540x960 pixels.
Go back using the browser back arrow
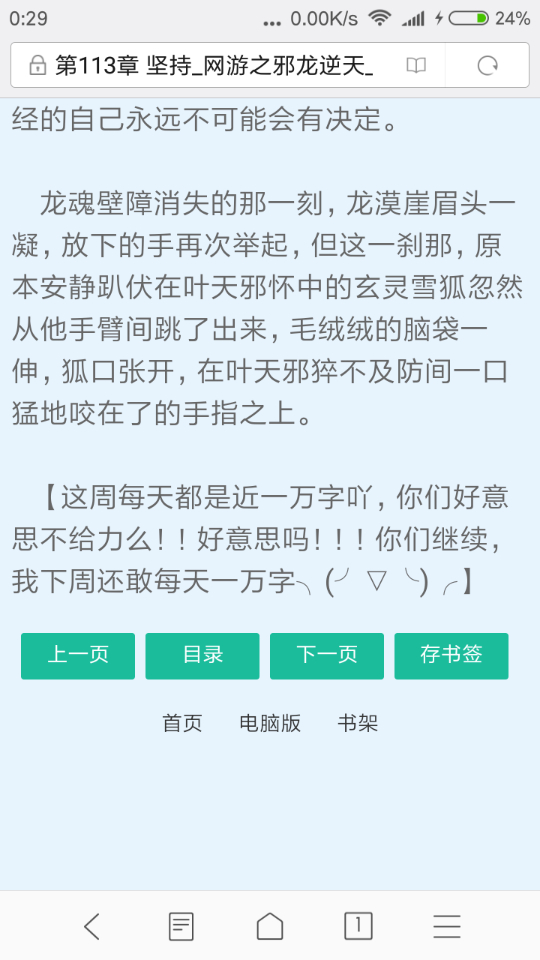tap(92, 926)
